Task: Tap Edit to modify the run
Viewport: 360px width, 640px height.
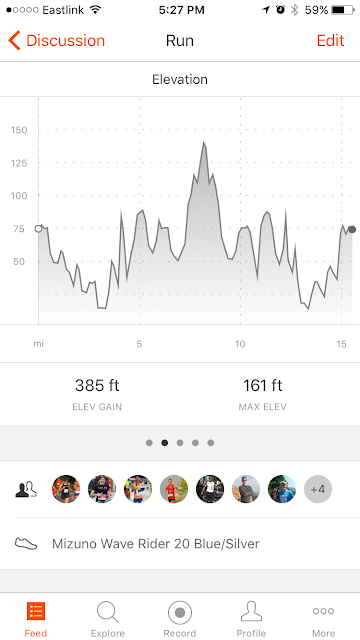Action: coord(330,41)
